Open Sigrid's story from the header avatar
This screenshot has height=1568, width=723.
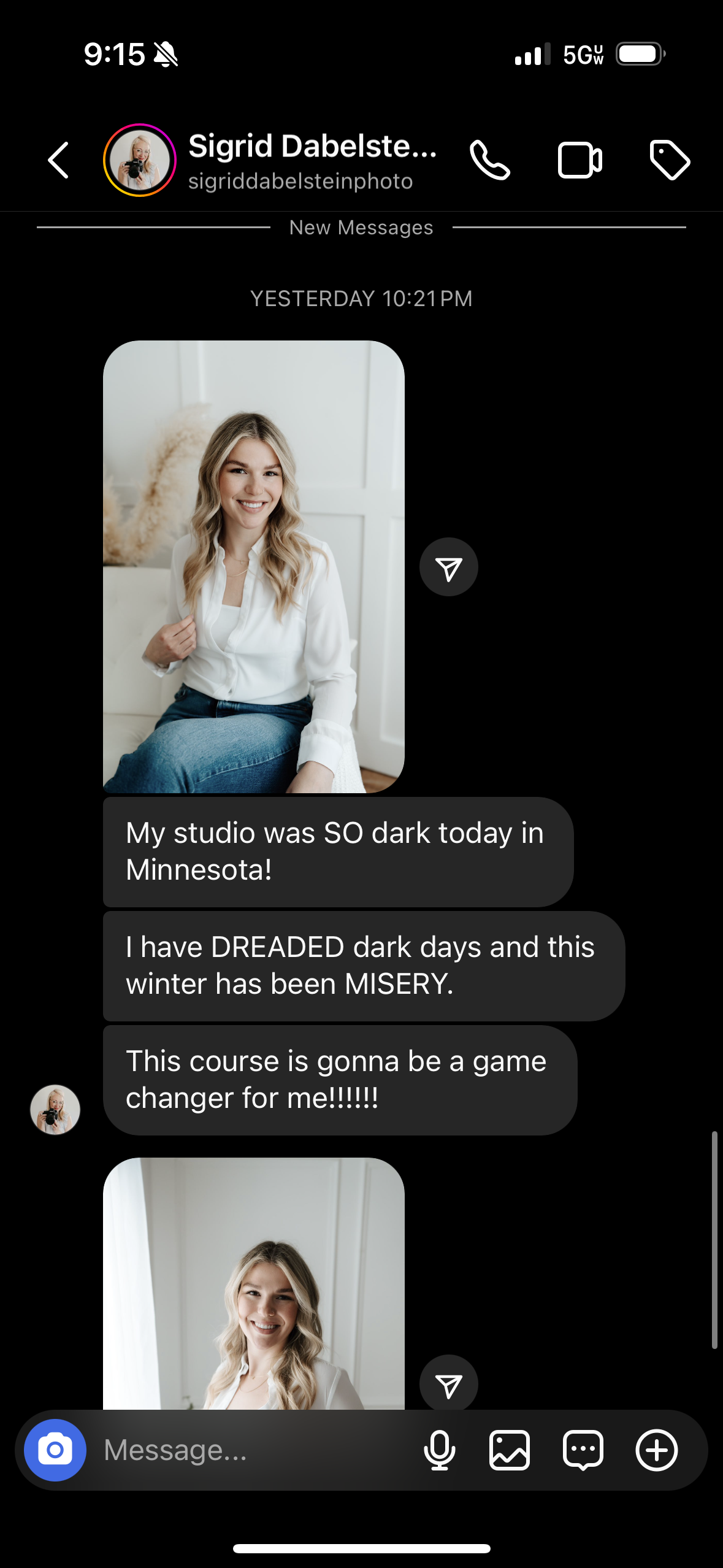pos(140,160)
